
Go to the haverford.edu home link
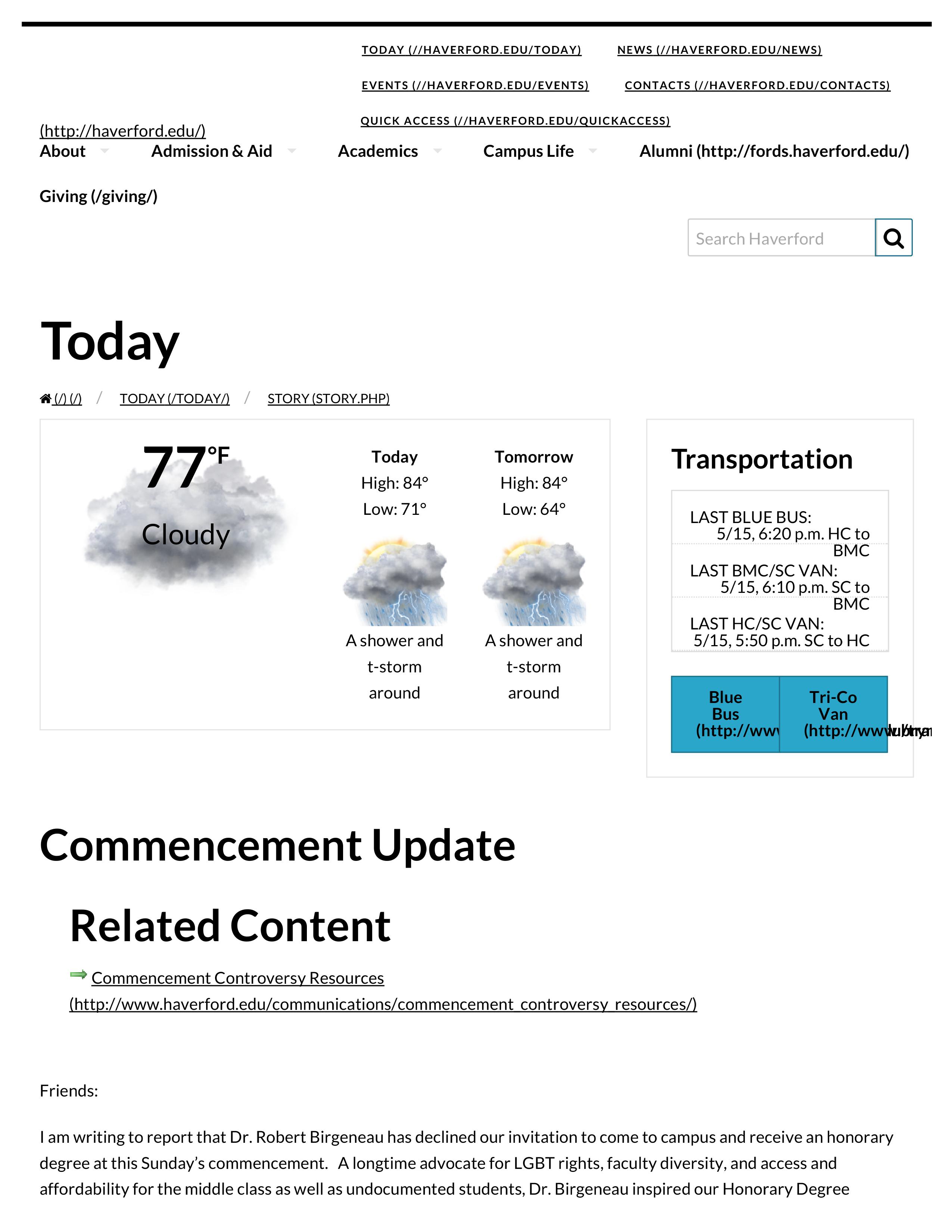pyautogui.click(x=122, y=131)
